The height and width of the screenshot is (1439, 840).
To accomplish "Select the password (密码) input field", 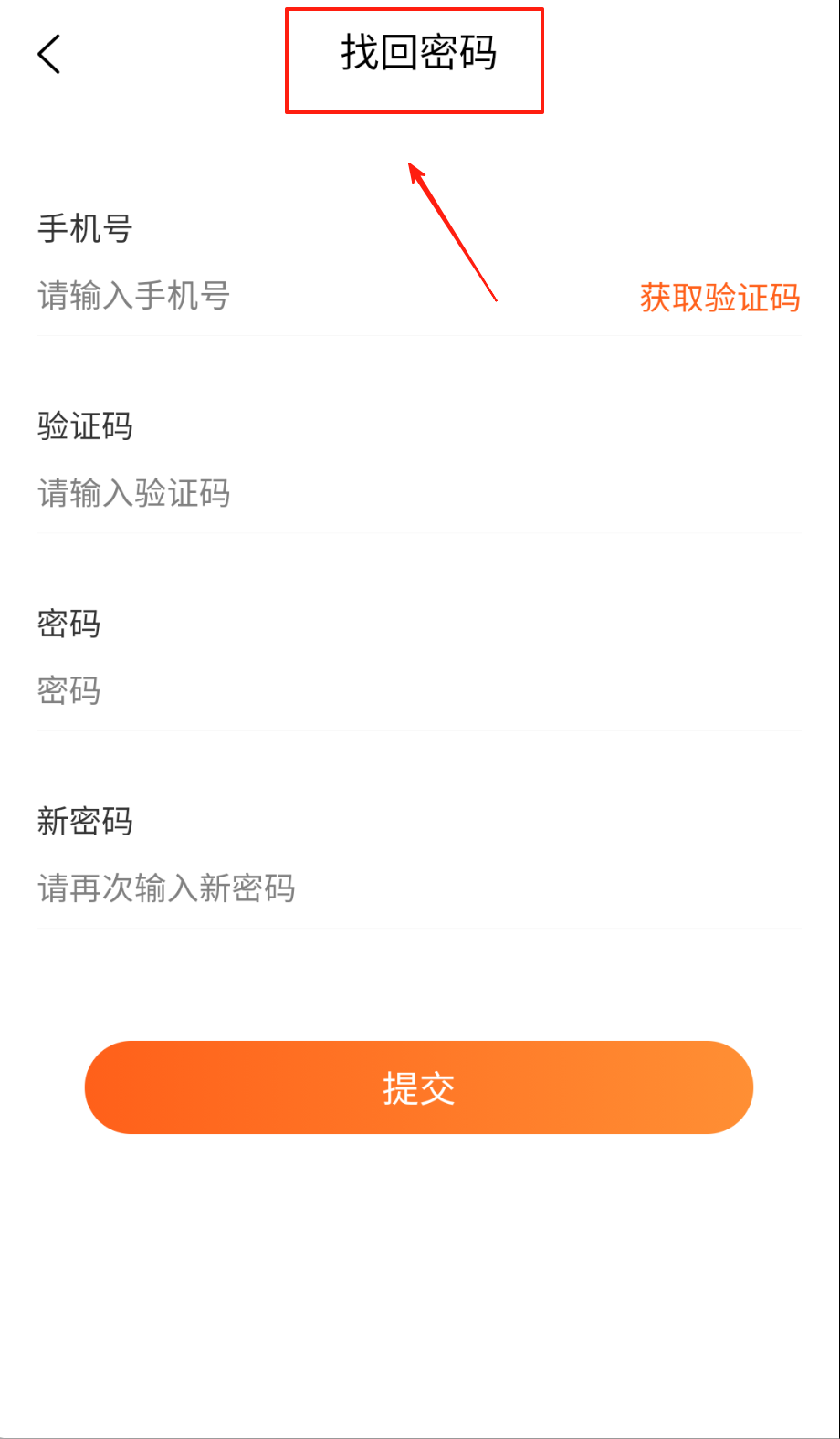I will [365, 691].
